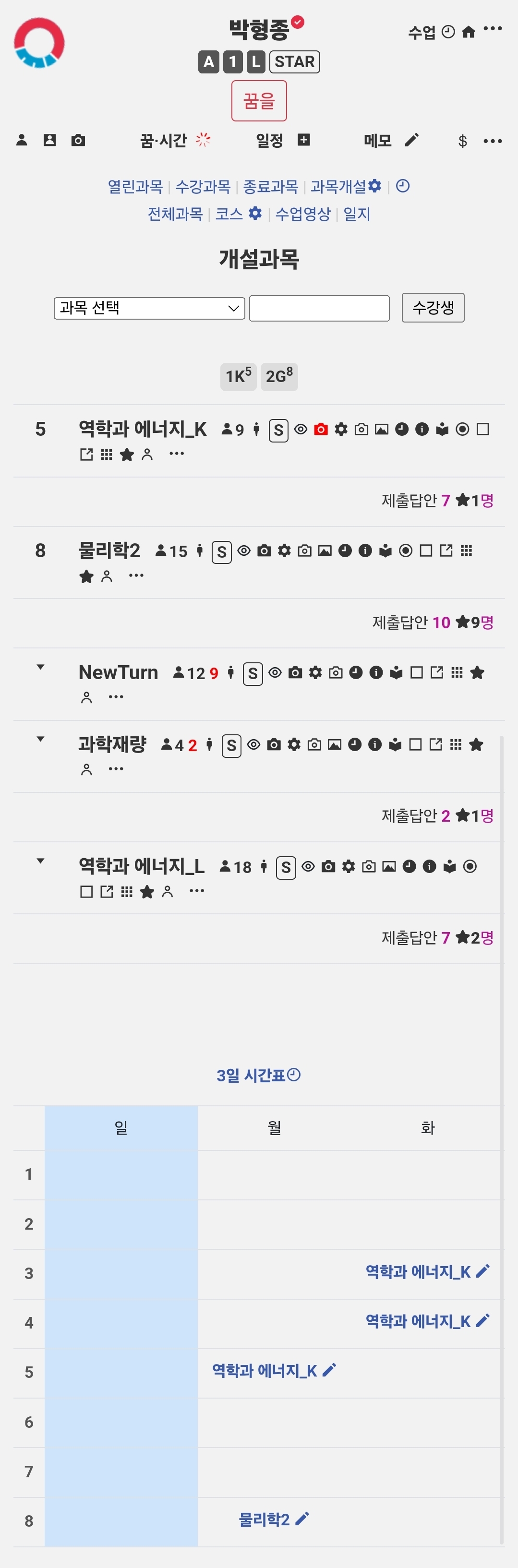Edit 메모 with the pencil icon

[x=411, y=141]
